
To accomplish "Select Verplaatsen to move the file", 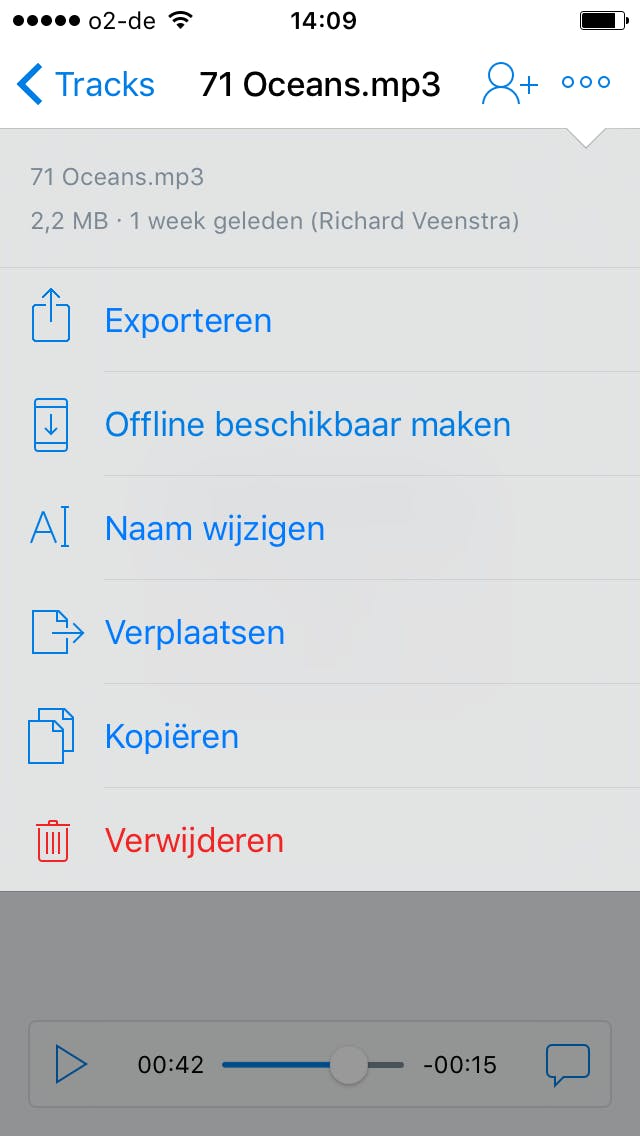I will [x=194, y=633].
